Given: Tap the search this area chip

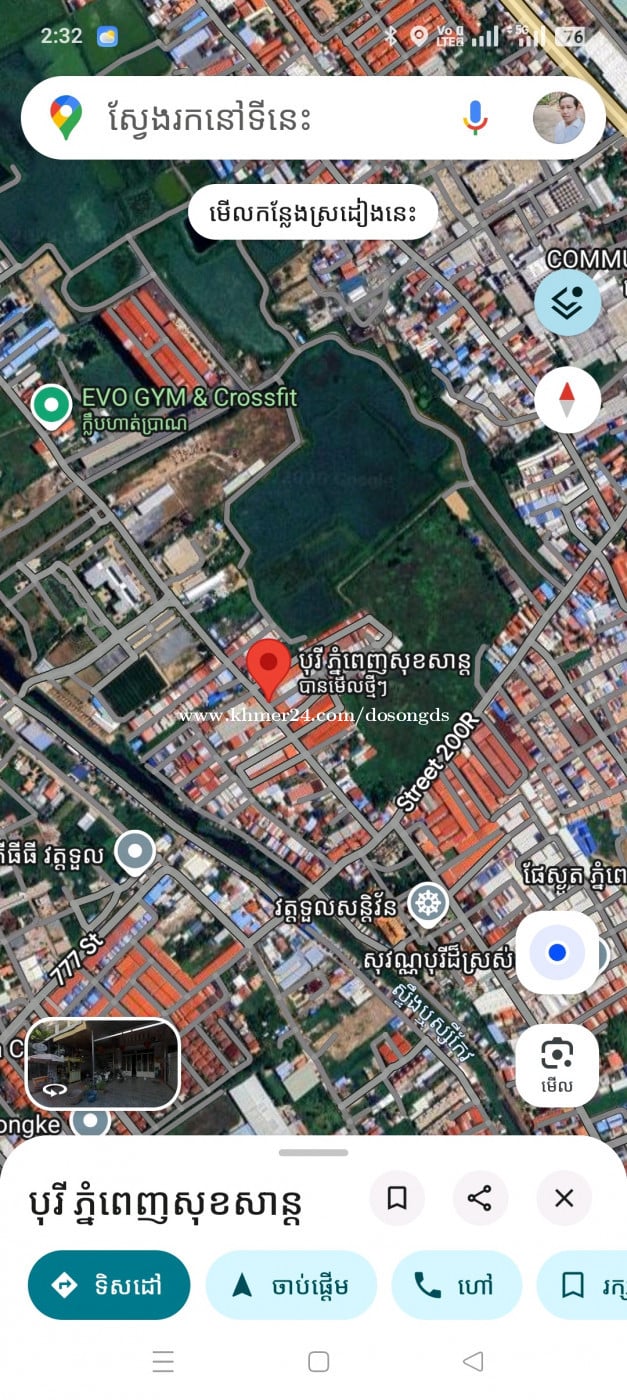Looking at the screenshot, I should point(313,212).
